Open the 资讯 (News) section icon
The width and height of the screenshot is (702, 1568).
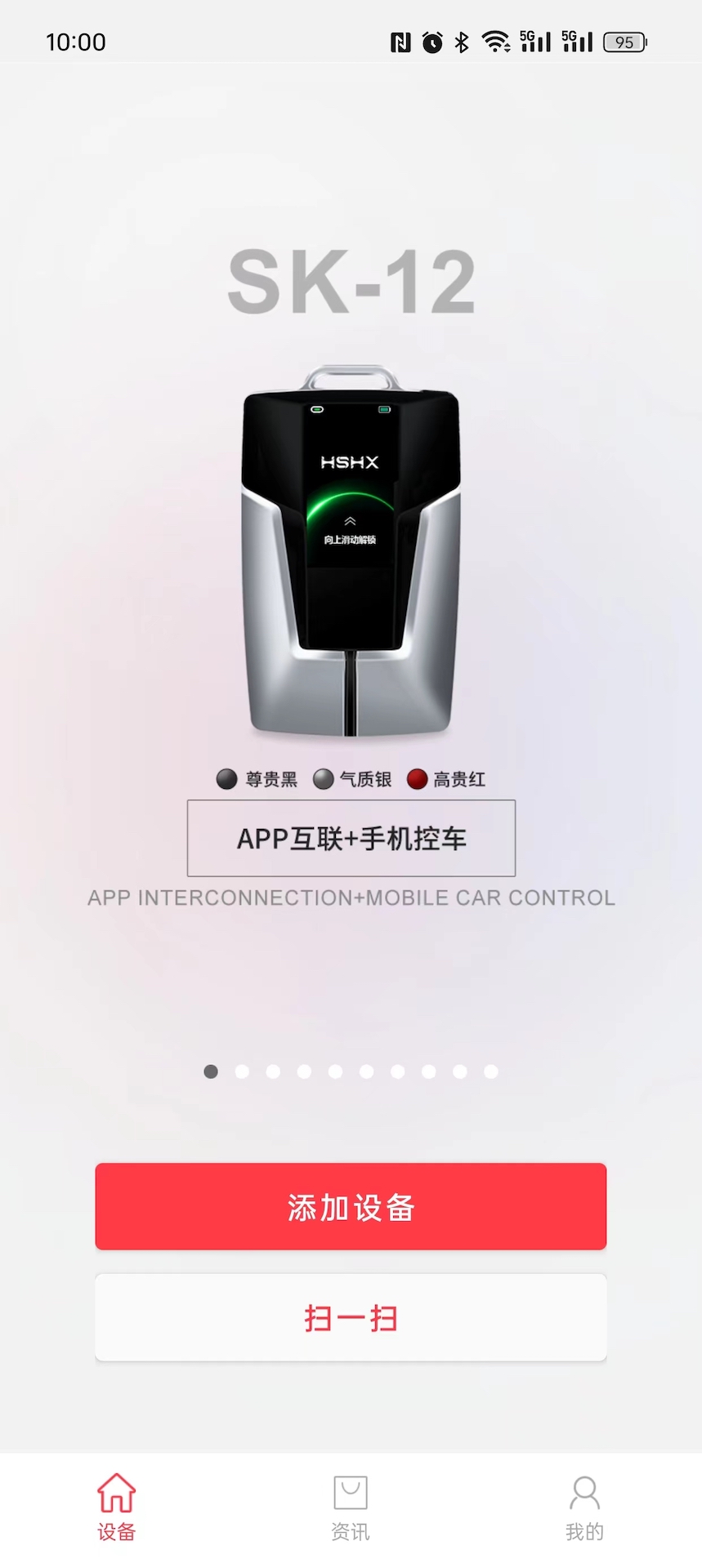pos(350,1493)
